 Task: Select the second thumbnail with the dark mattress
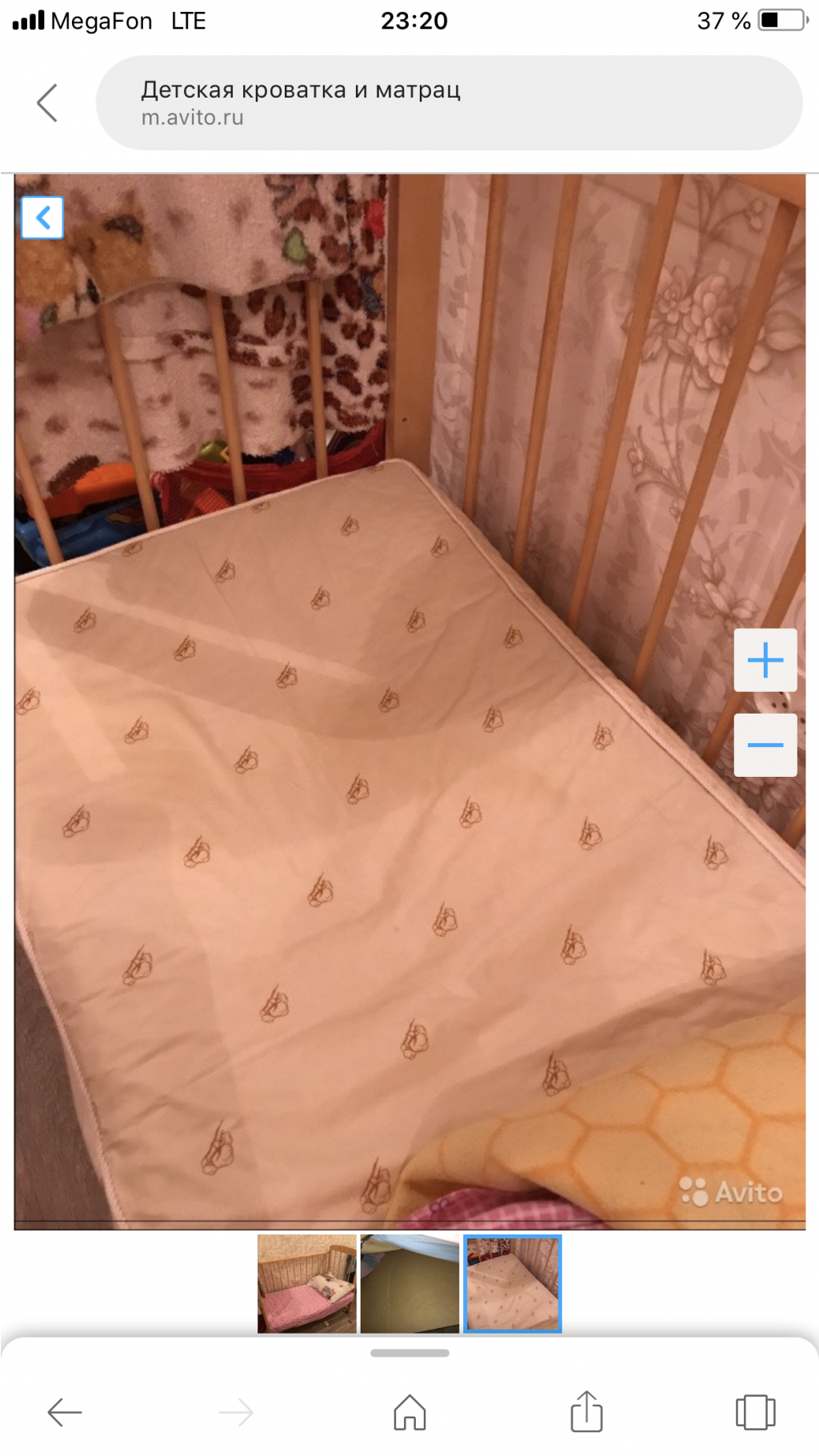[409, 1284]
